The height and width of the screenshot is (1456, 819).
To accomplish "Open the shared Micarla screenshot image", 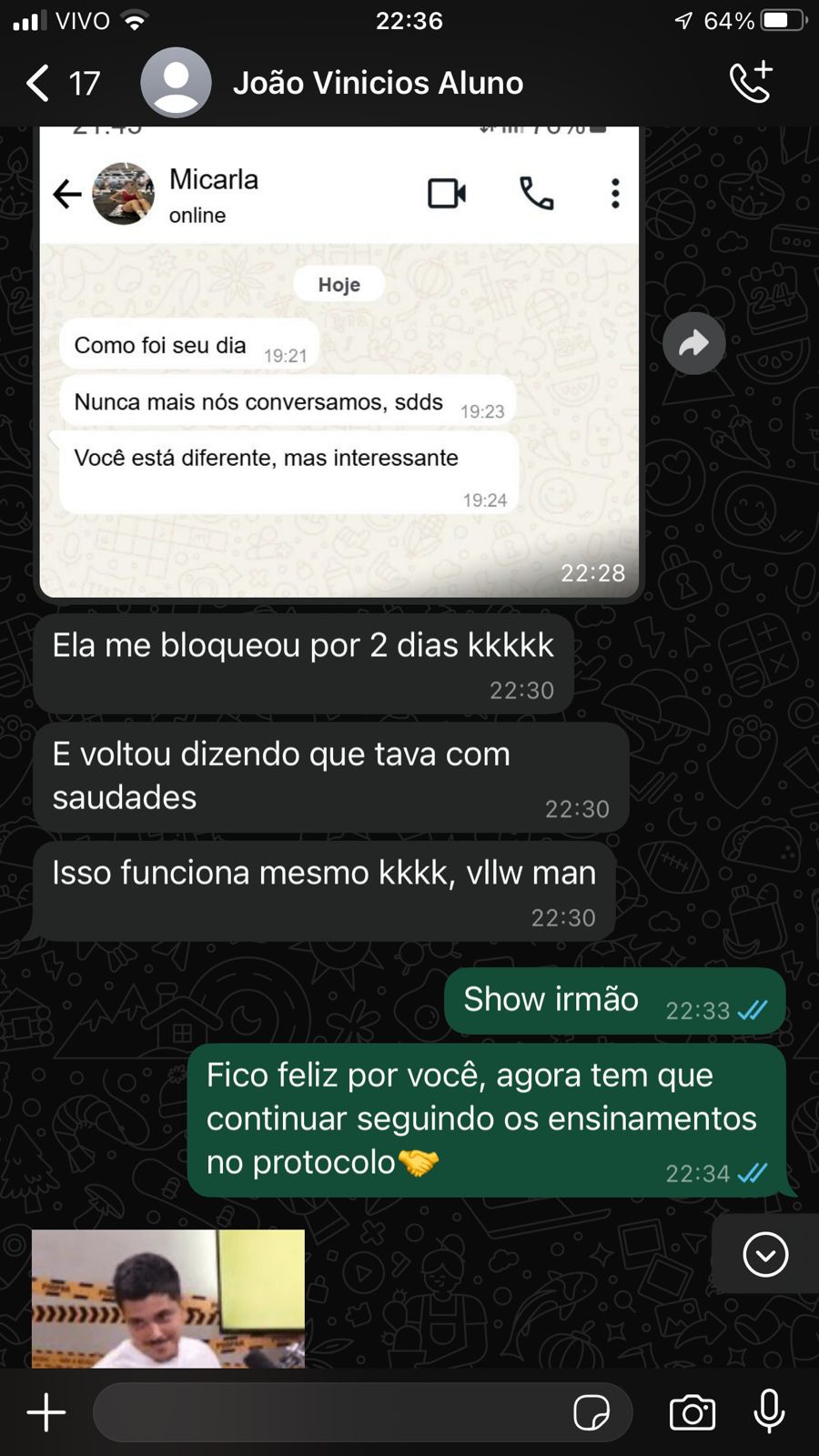I will 339,364.
